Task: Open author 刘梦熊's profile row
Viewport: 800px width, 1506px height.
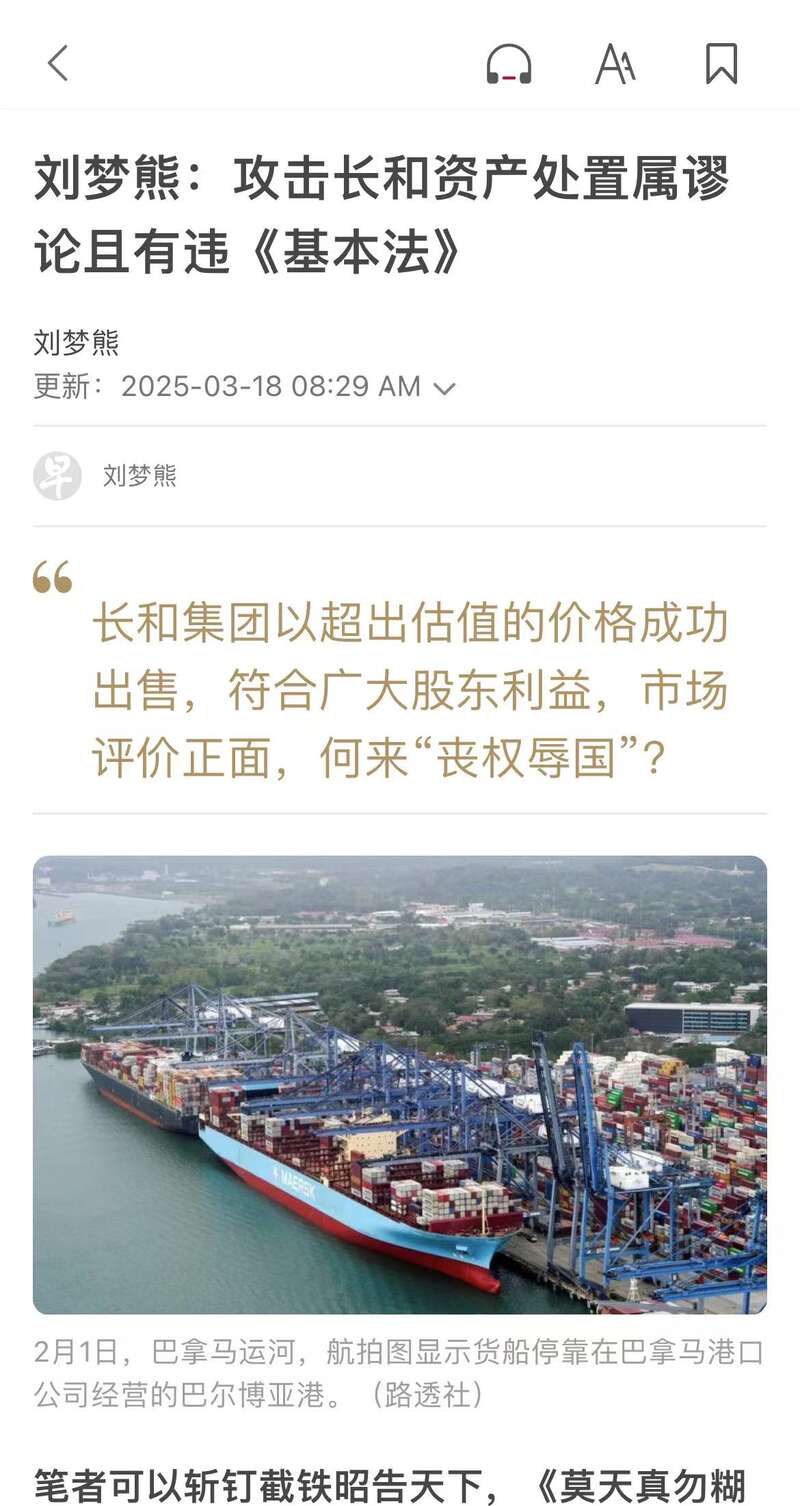Action: point(400,476)
